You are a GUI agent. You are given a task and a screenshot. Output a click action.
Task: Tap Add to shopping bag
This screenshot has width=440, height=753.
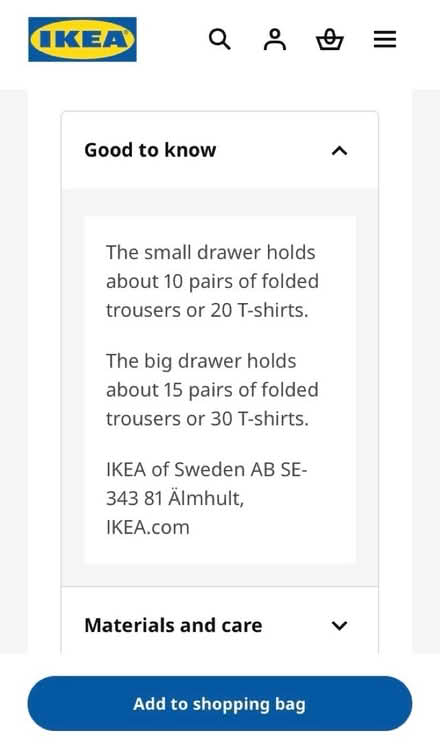coord(220,704)
